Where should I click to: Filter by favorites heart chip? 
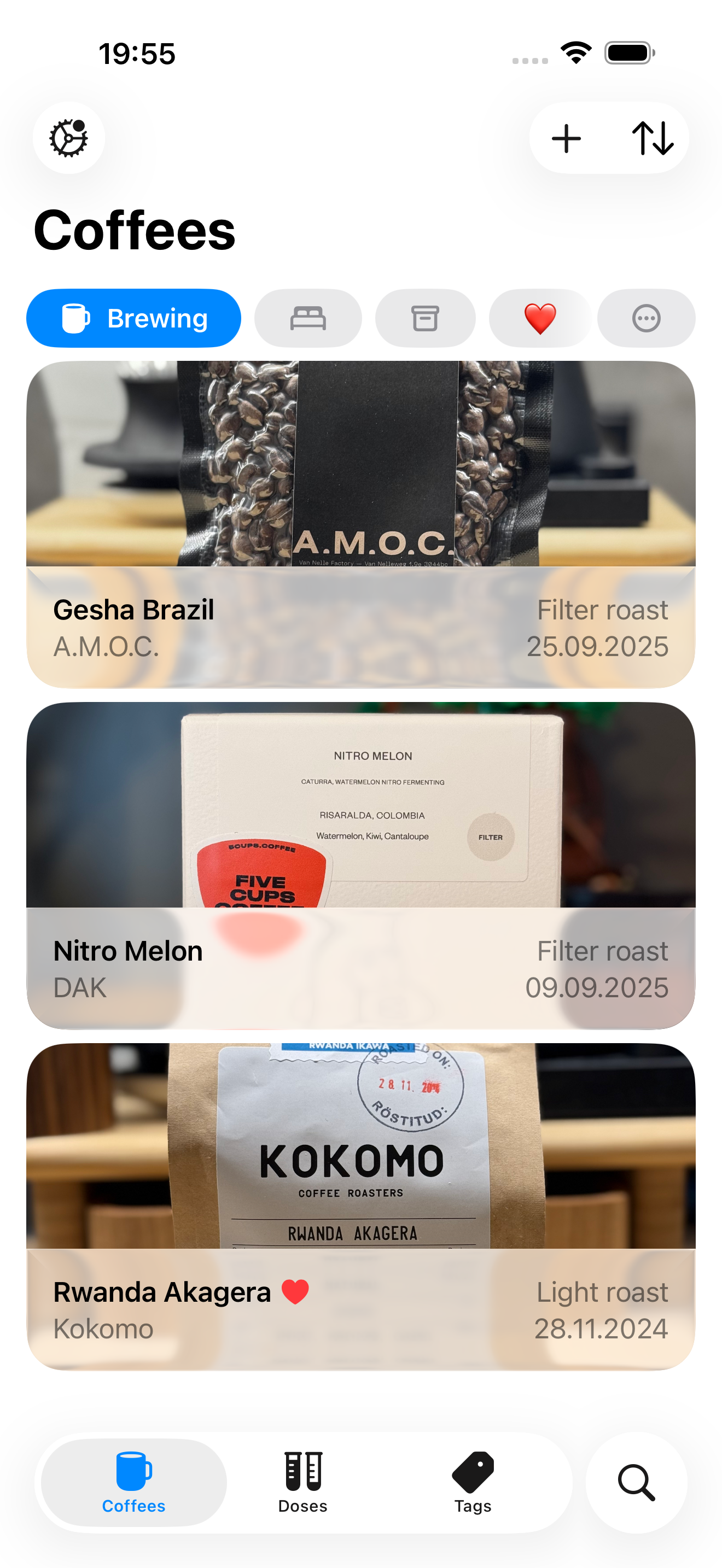point(539,318)
